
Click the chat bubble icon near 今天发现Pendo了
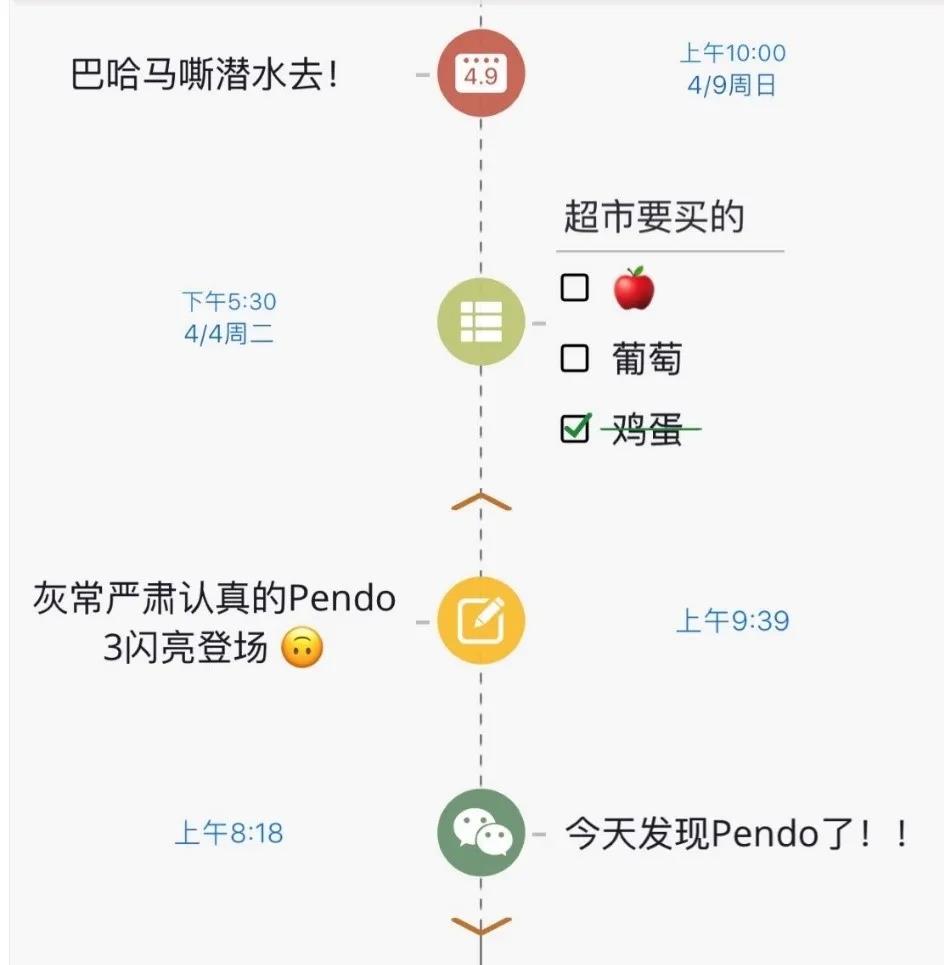coord(479,832)
